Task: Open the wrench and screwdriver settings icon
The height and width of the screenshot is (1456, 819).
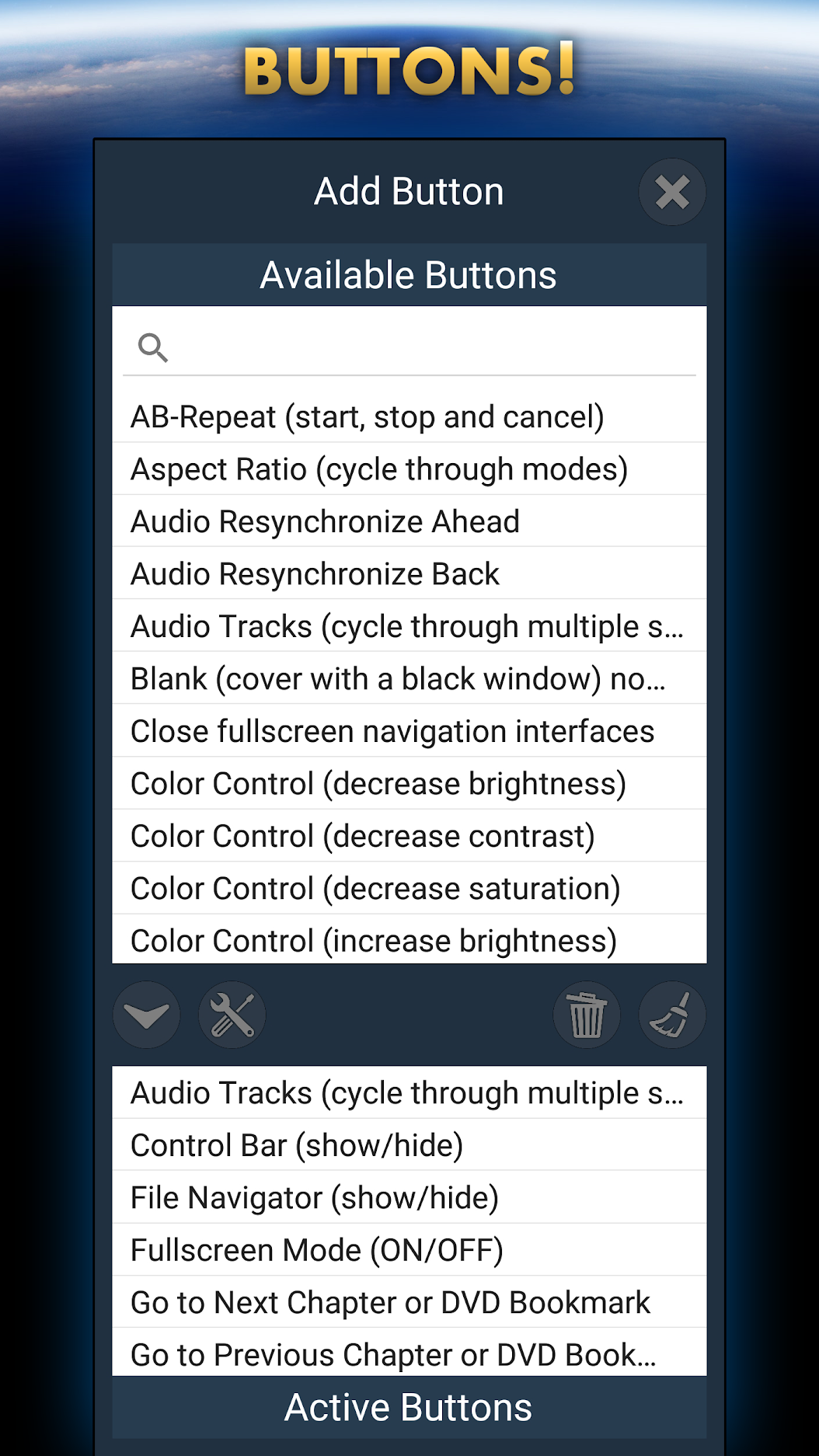Action: point(232,1015)
